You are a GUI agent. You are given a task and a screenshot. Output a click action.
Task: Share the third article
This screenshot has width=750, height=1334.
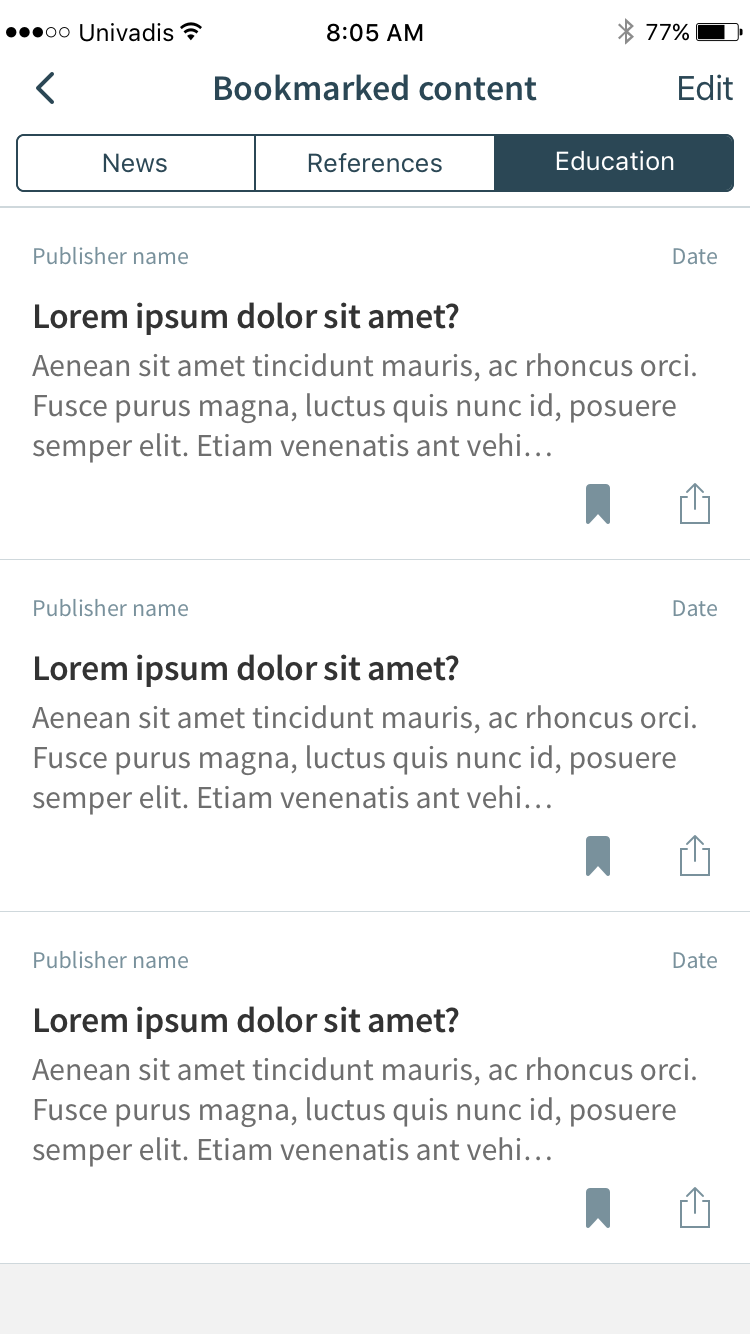[695, 1208]
